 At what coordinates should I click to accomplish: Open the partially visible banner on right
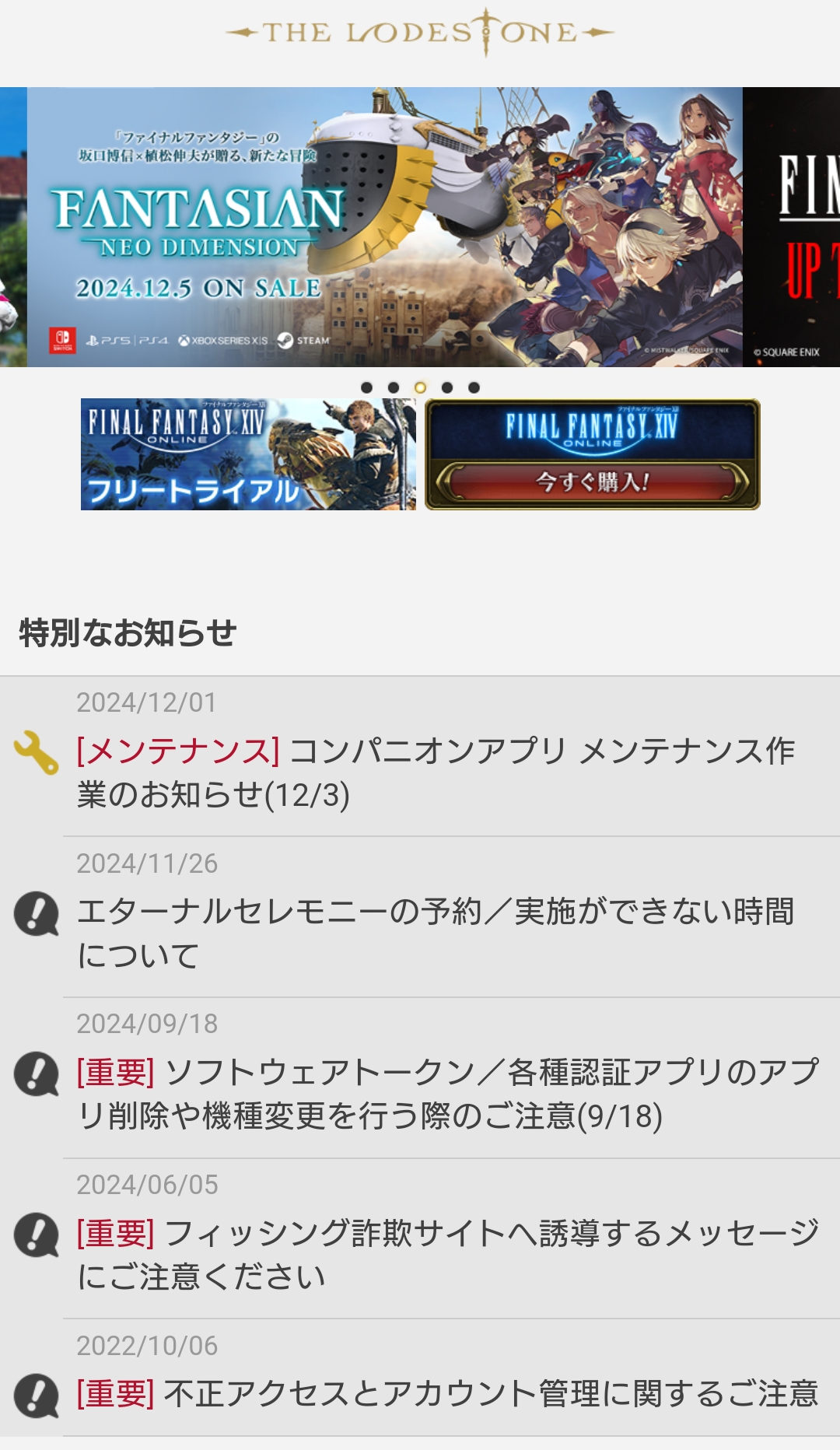coord(792,227)
